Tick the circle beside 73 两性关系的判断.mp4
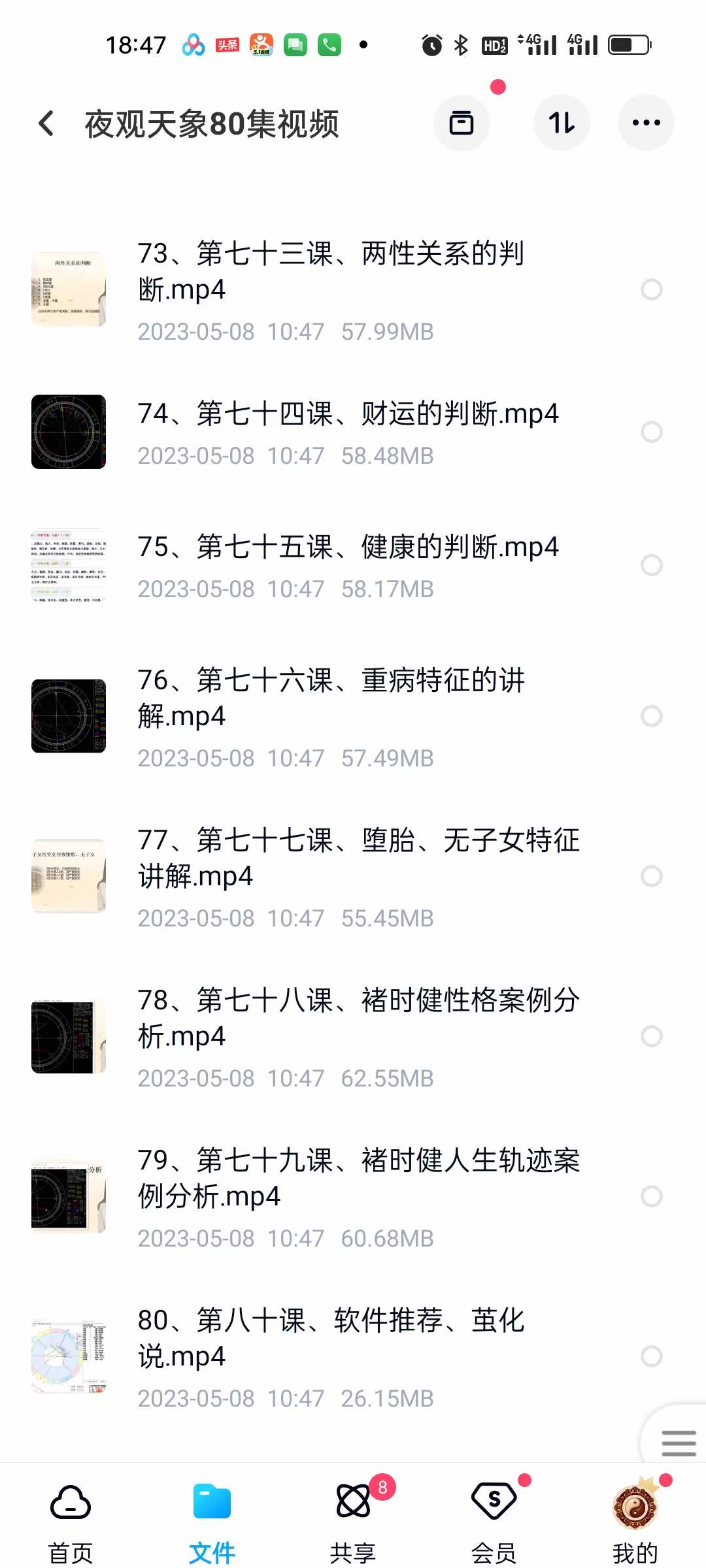 tap(651, 289)
